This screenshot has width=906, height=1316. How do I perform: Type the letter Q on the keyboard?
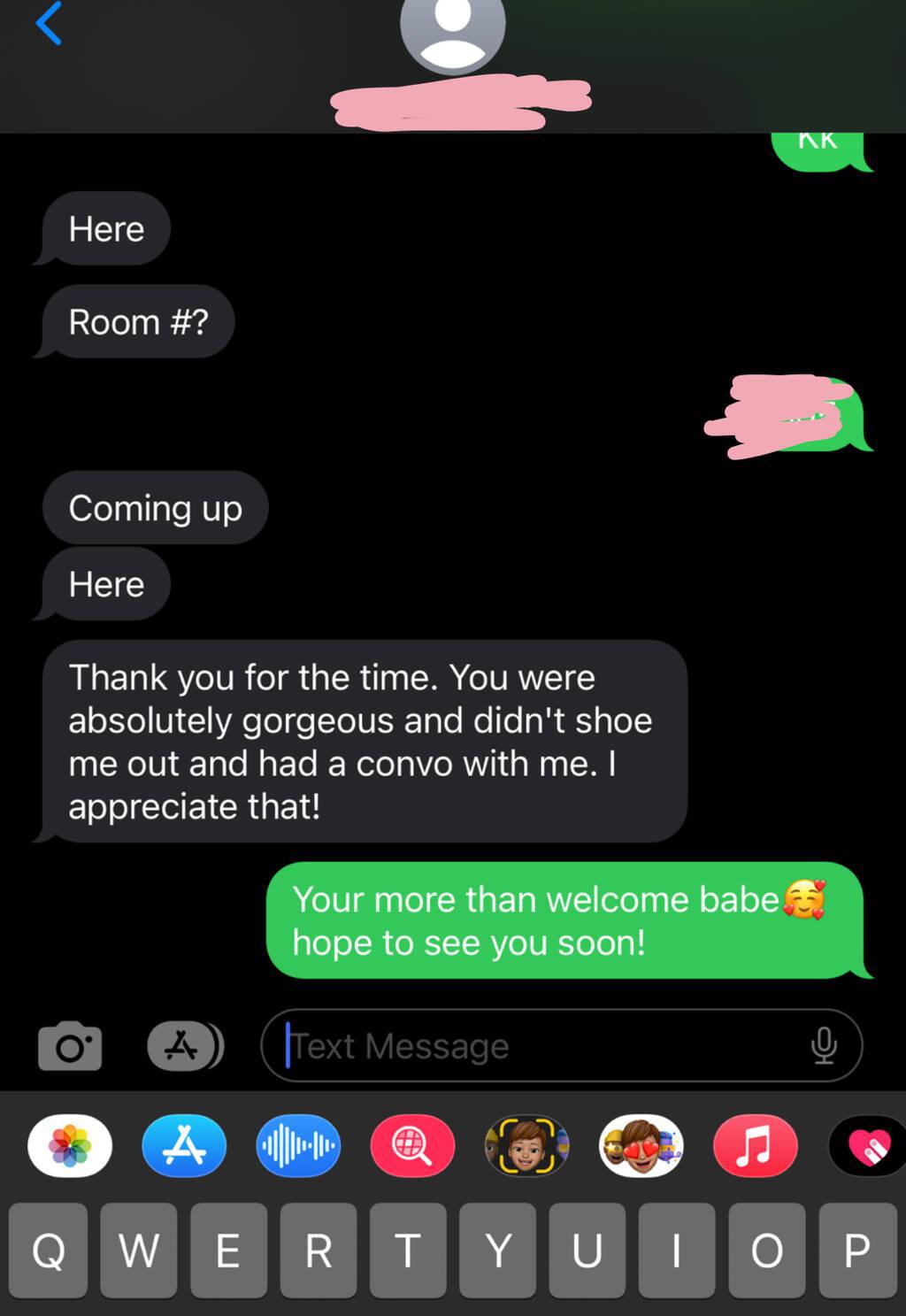pos(49,1250)
